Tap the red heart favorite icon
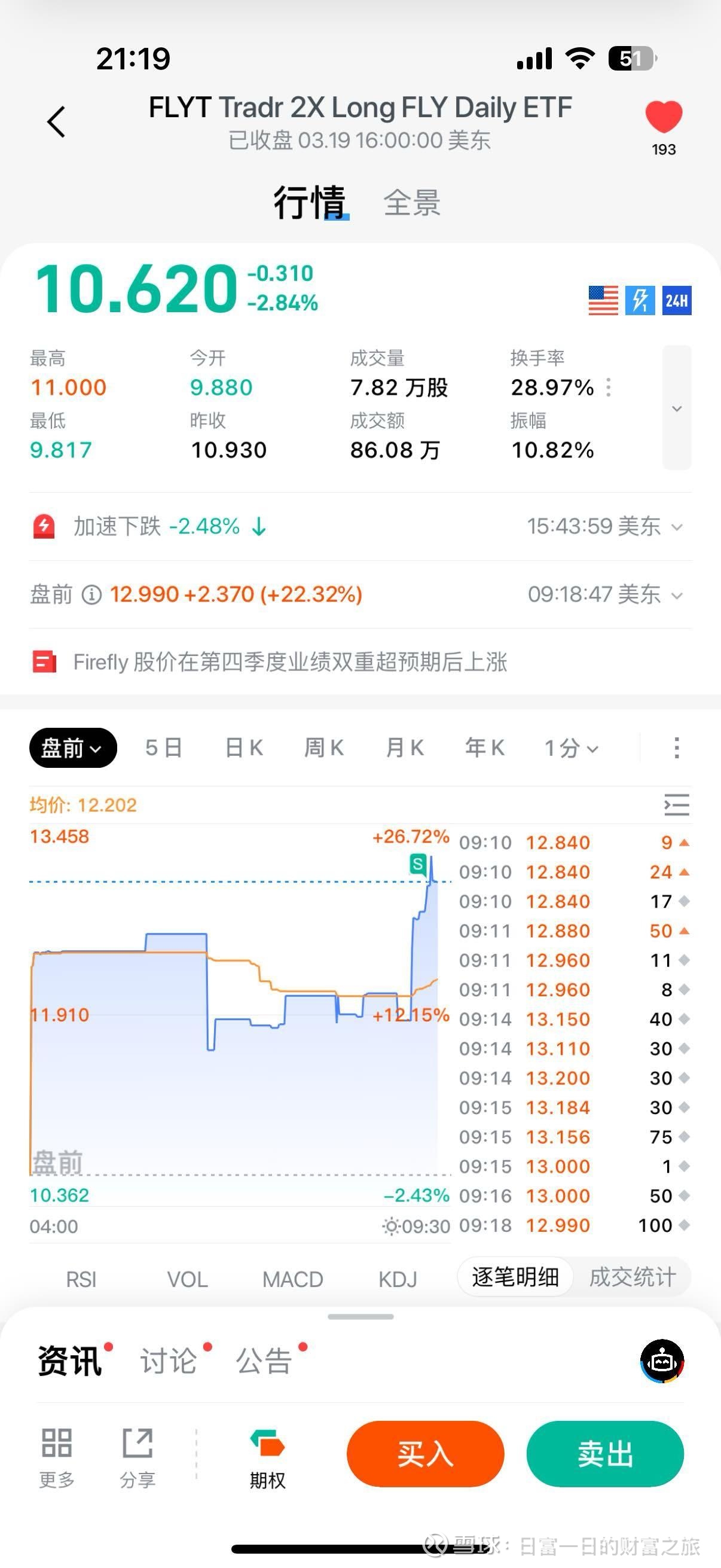This screenshot has width=721, height=1568. 663,116
